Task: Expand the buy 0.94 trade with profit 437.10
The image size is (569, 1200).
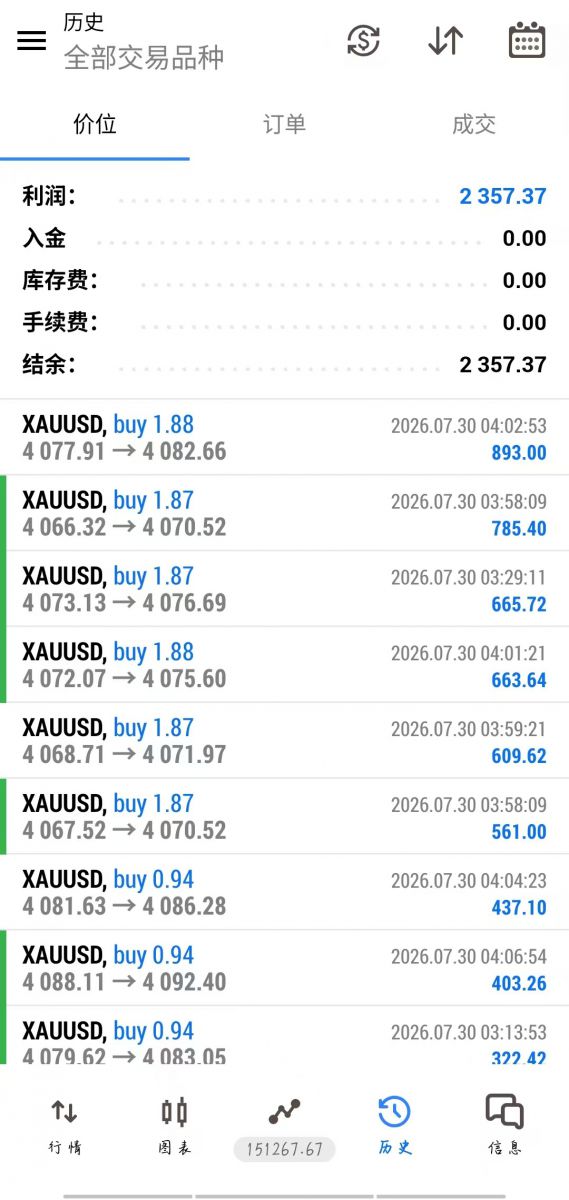Action: (x=284, y=893)
